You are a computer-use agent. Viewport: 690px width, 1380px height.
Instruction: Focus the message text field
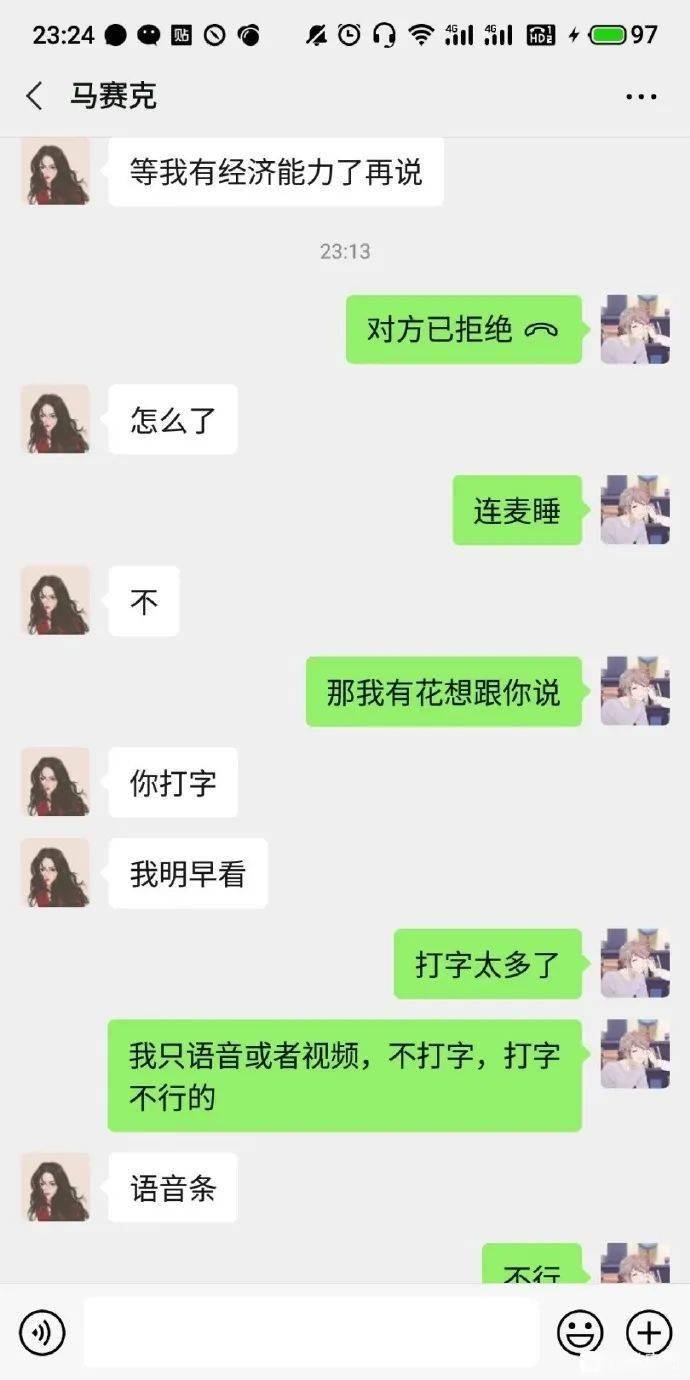pos(310,1332)
